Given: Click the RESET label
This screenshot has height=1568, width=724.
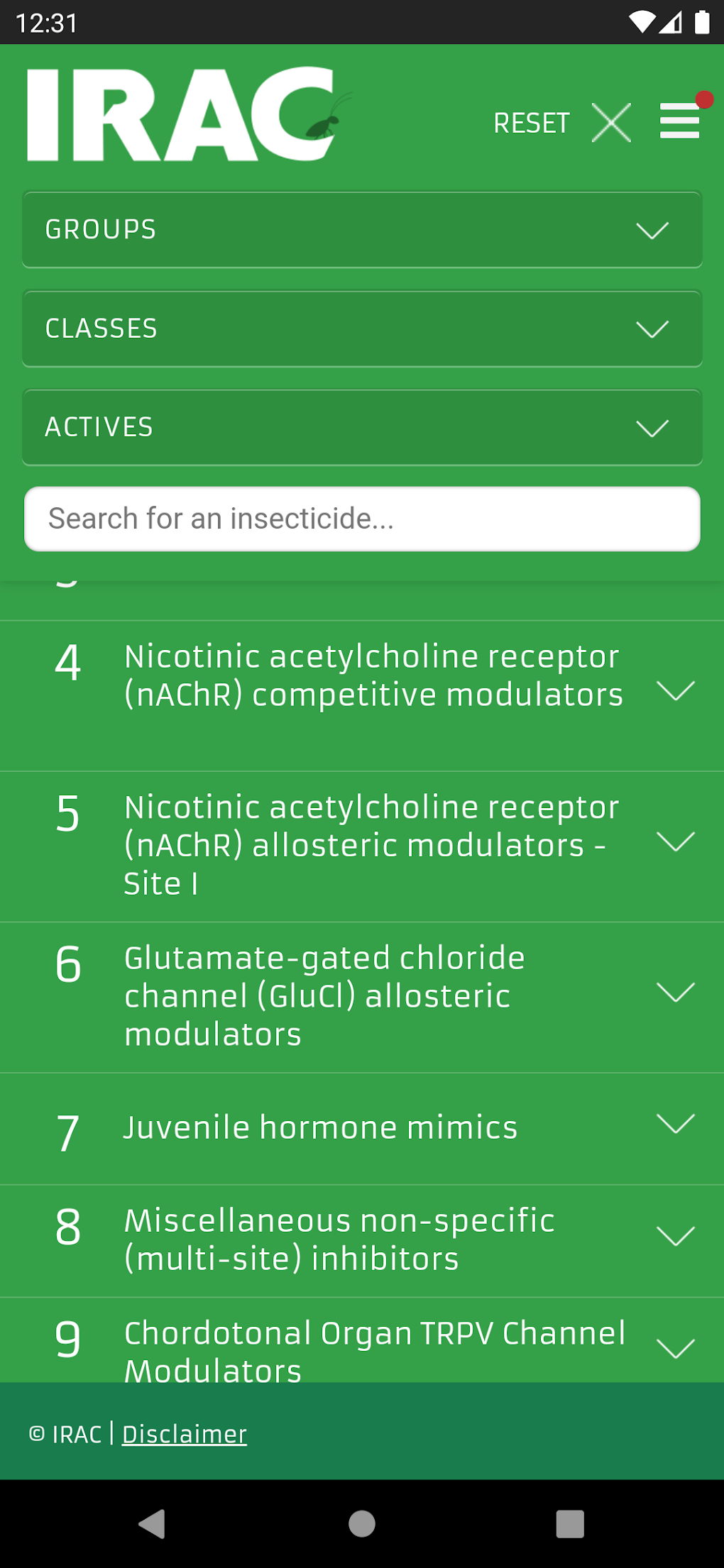Looking at the screenshot, I should tap(531, 122).
